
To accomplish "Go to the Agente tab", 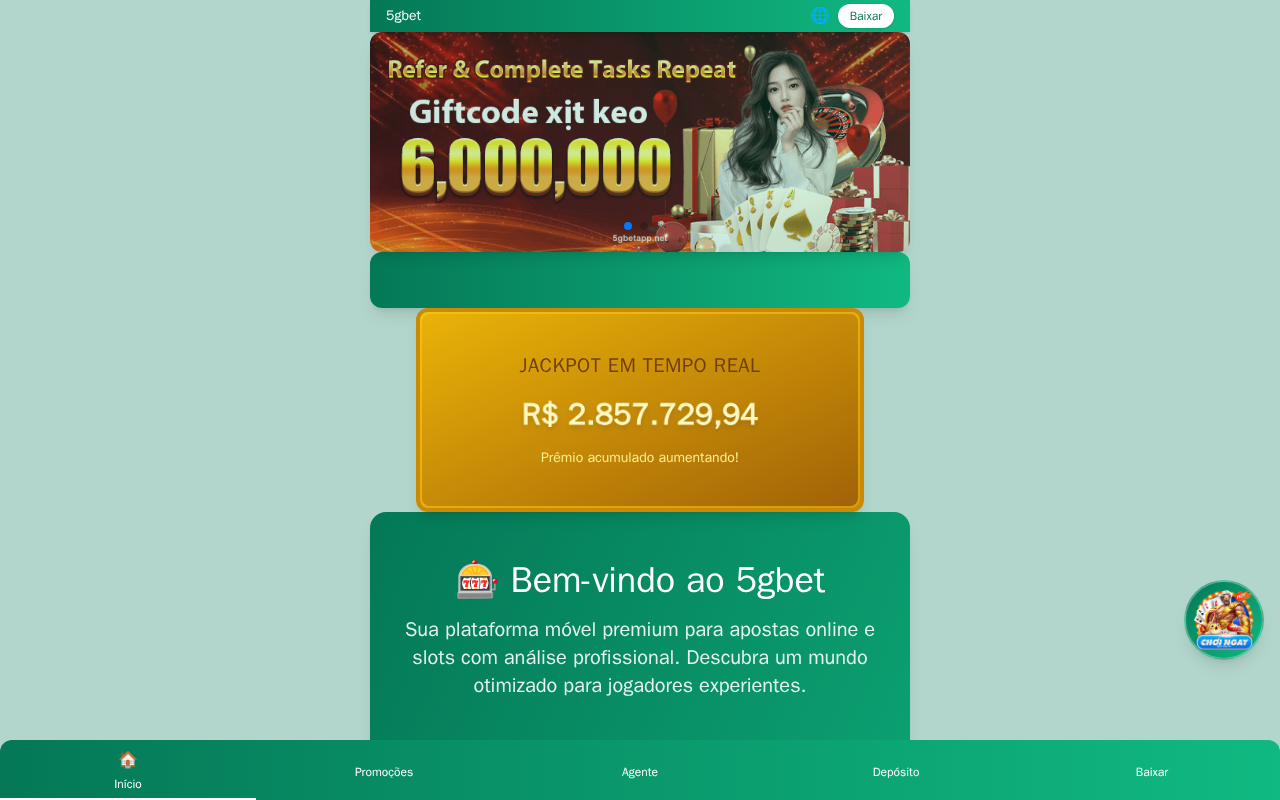I will 640,771.
